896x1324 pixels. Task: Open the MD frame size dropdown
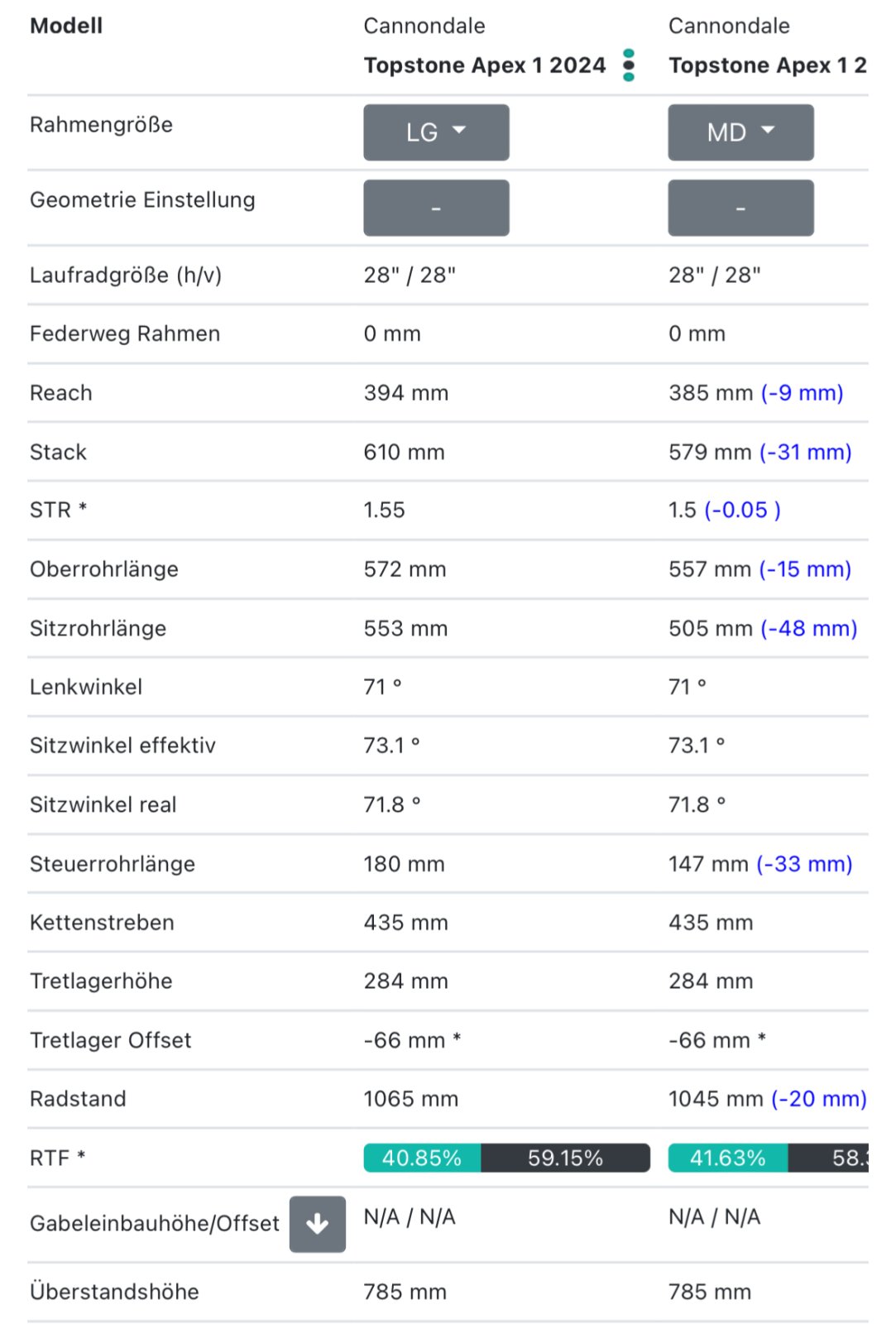740,132
